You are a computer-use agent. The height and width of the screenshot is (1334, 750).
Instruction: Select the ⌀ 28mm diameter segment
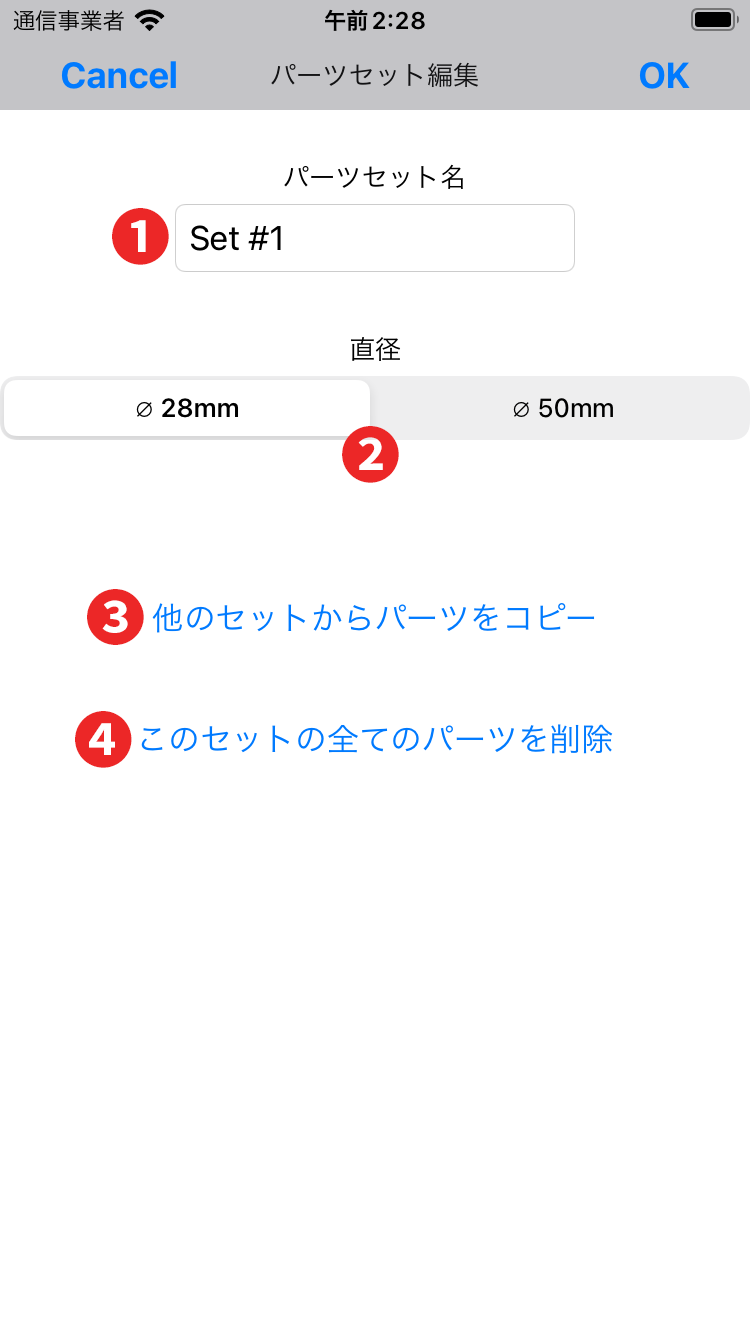(x=187, y=408)
